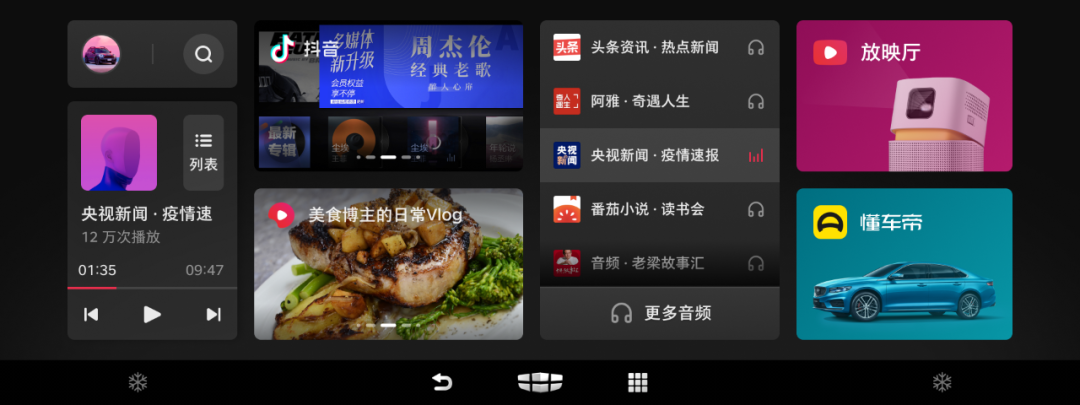This screenshot has width=1080, height=405.
Task: Open left climate snowflake control
Action: [138, 382]
